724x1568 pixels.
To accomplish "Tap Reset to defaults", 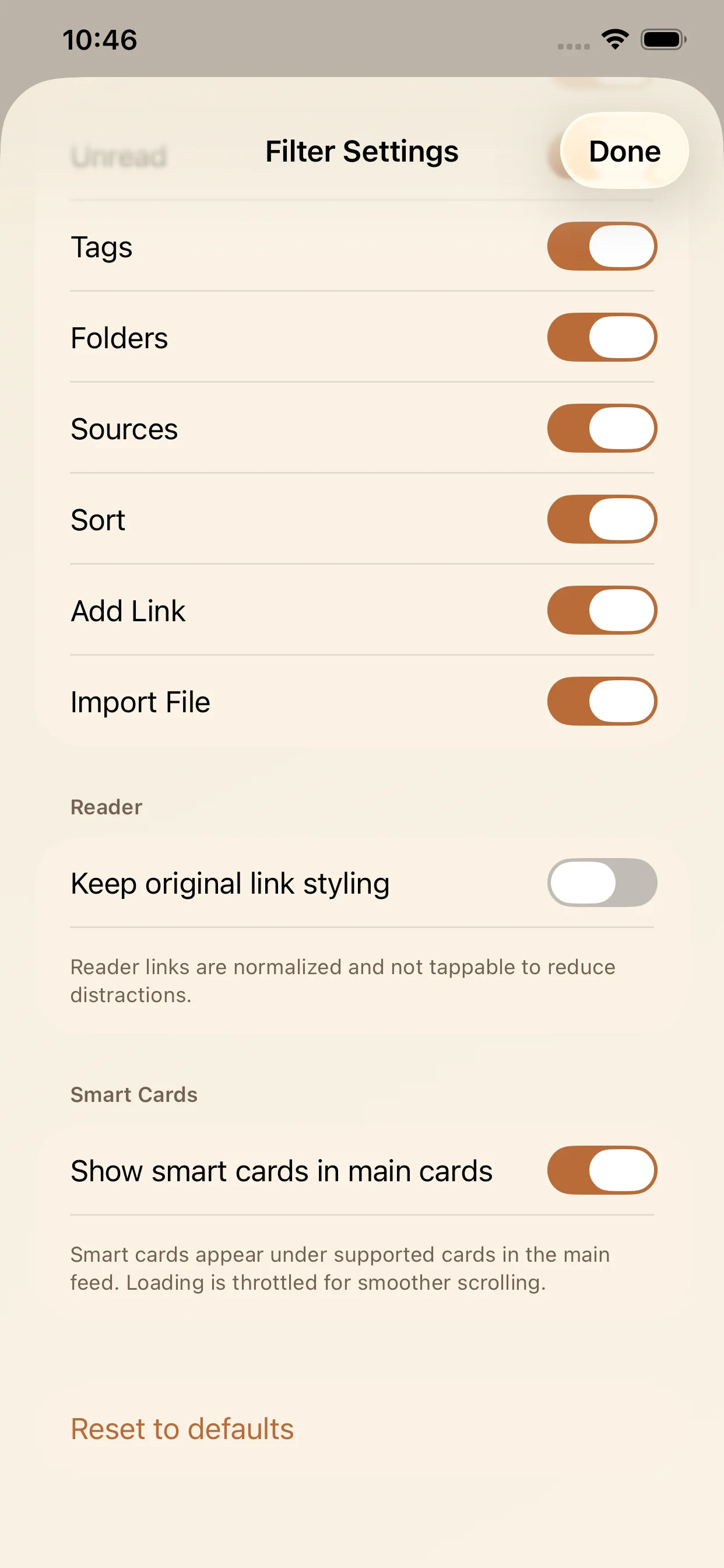I will [x=181, y=1429].
